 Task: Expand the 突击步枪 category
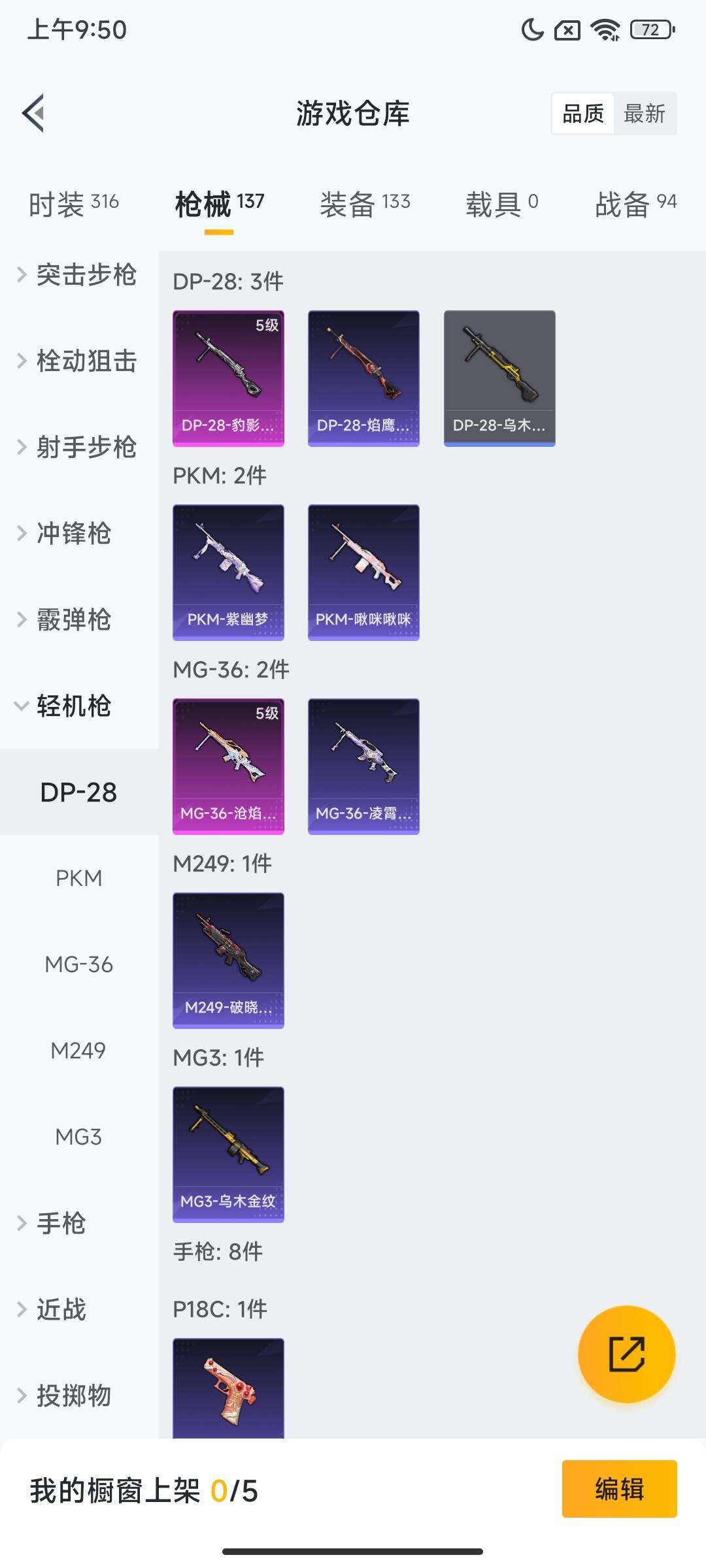point(78,276)
